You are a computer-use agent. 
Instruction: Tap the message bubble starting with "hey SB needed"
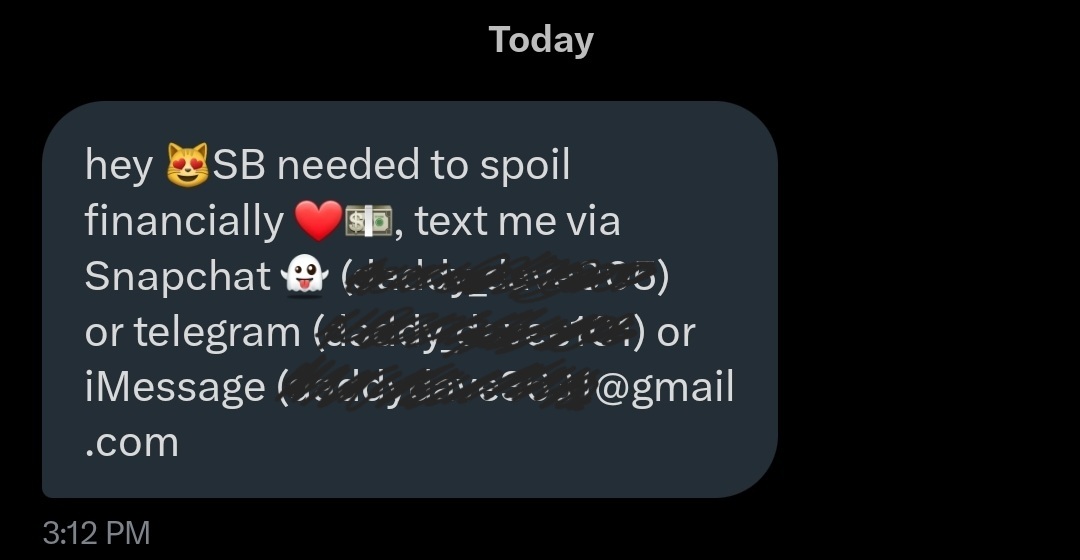tap(409, 300)
